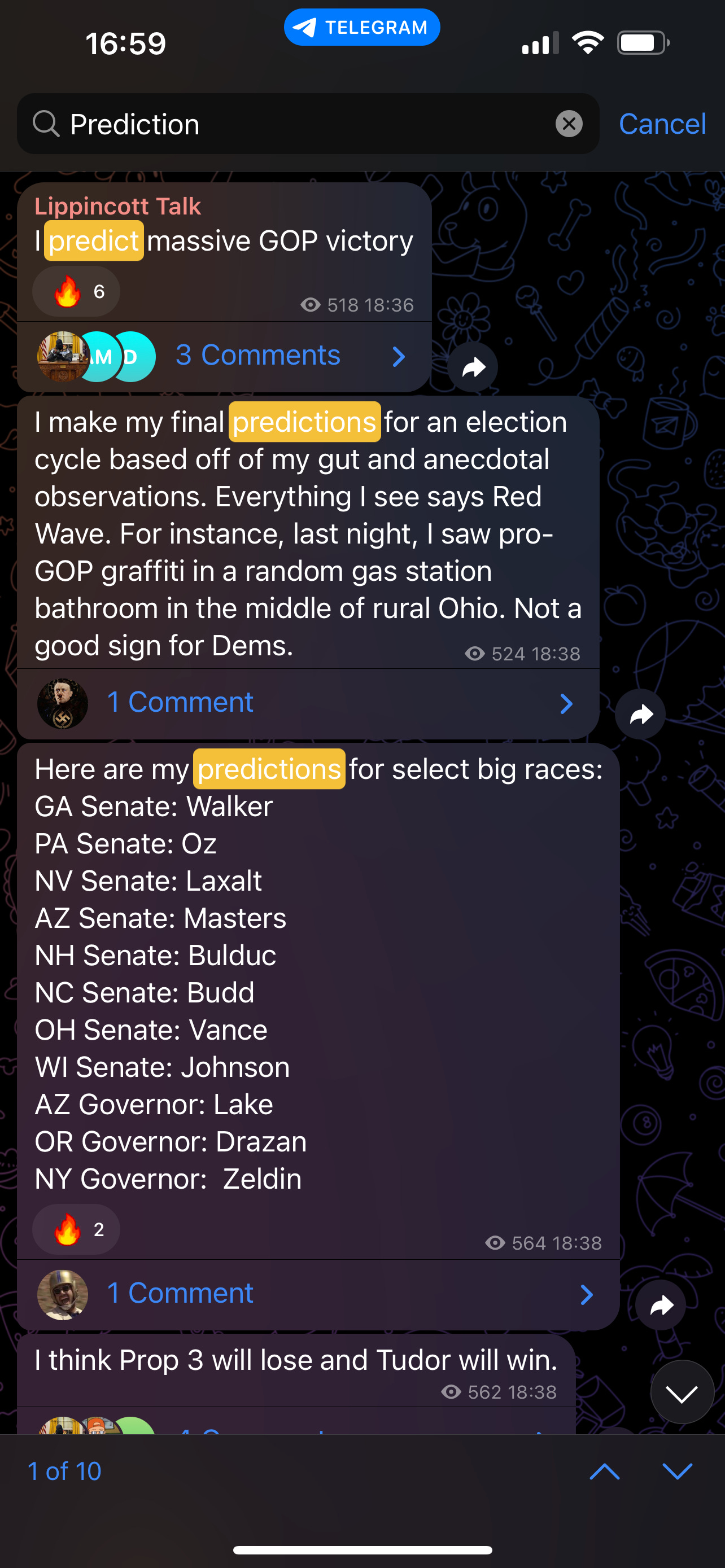Share the "I predict massive GOP victory" post
This screenshot has width=725, height=1568.
[x=473, y=367]
